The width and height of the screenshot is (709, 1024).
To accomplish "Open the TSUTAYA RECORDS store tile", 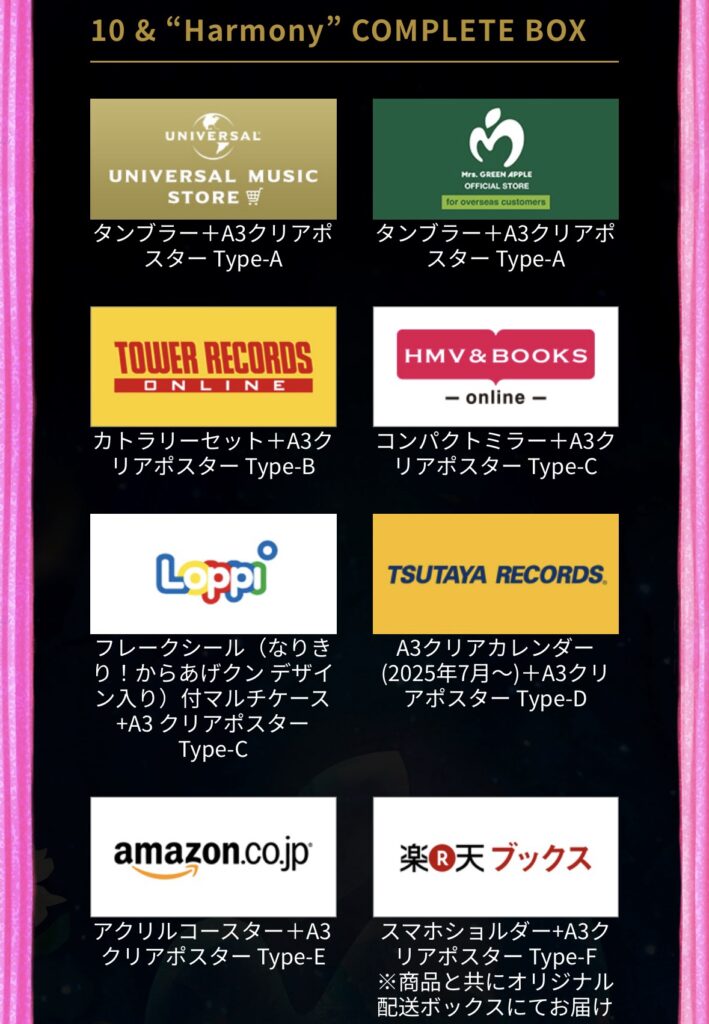I will click(x=495, y=573).
